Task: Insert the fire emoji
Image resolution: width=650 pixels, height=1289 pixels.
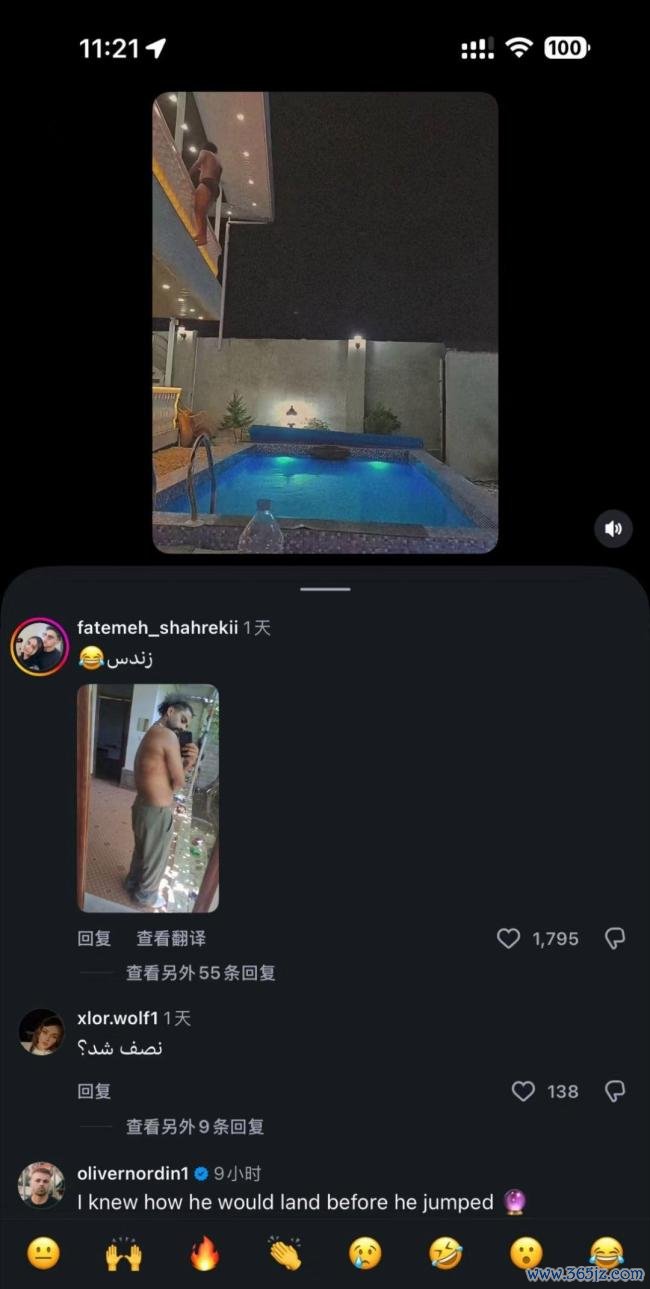Action: 204,1253
